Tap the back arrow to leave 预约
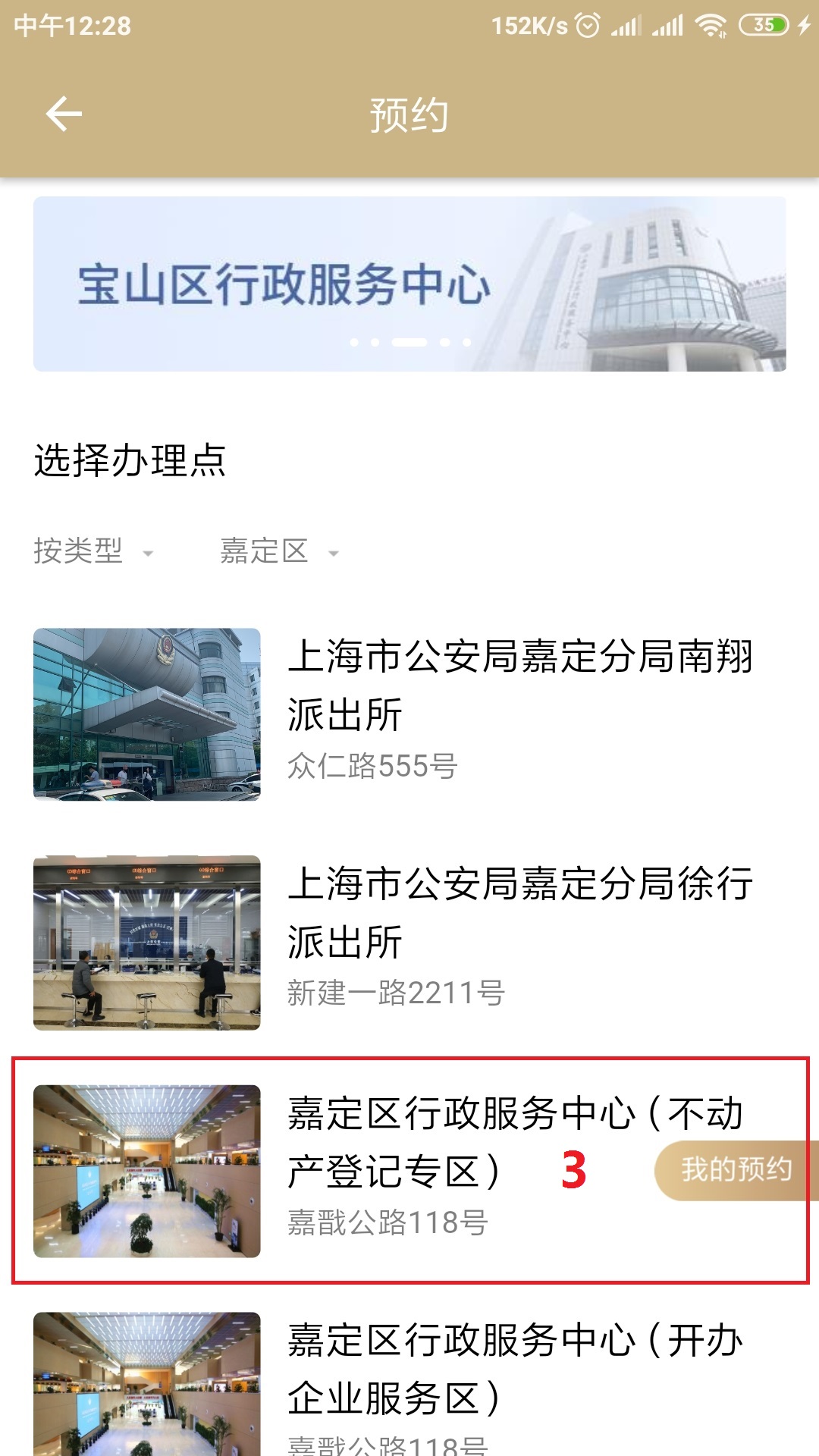 click(64, 114)
